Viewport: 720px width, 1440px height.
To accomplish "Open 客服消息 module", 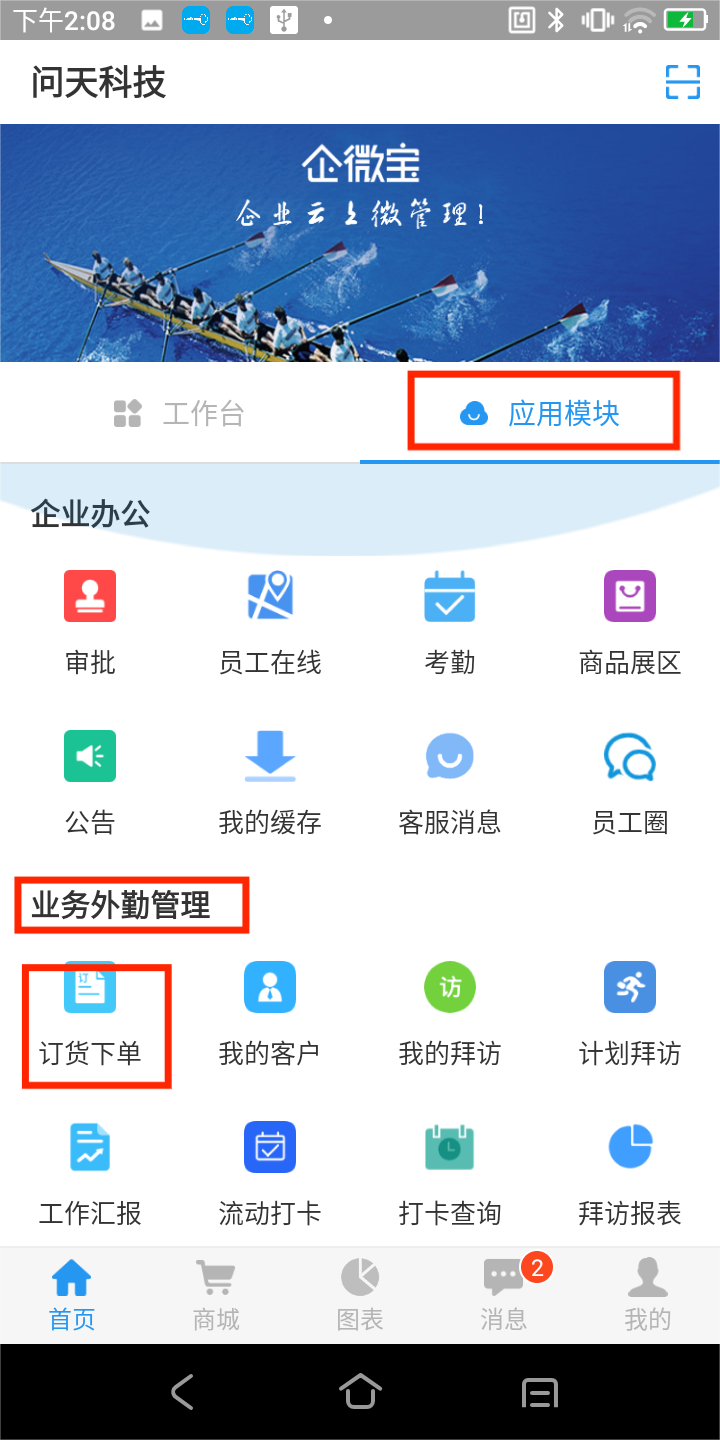I will click(x=450, y=781).
